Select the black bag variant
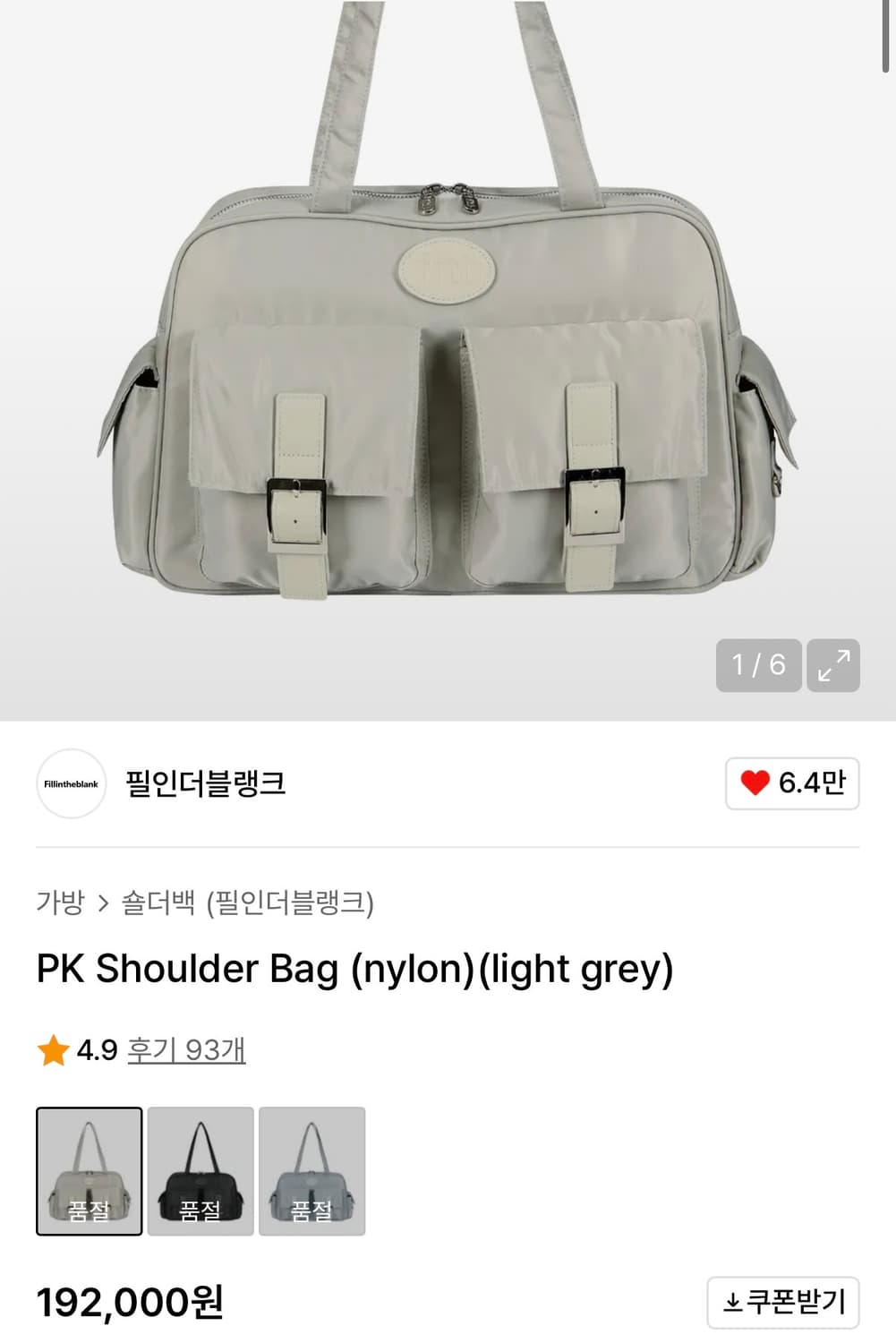The height and width of the screenshot is (1343, 896). coord(201,1170)
